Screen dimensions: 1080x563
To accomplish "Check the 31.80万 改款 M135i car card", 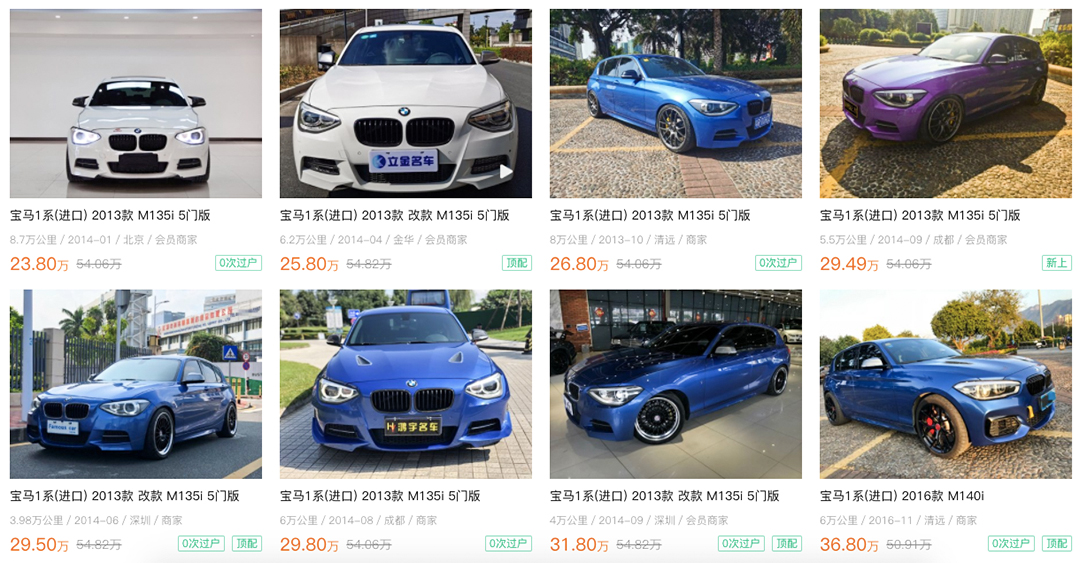I will pyautogui.click(x=675, y=384).
